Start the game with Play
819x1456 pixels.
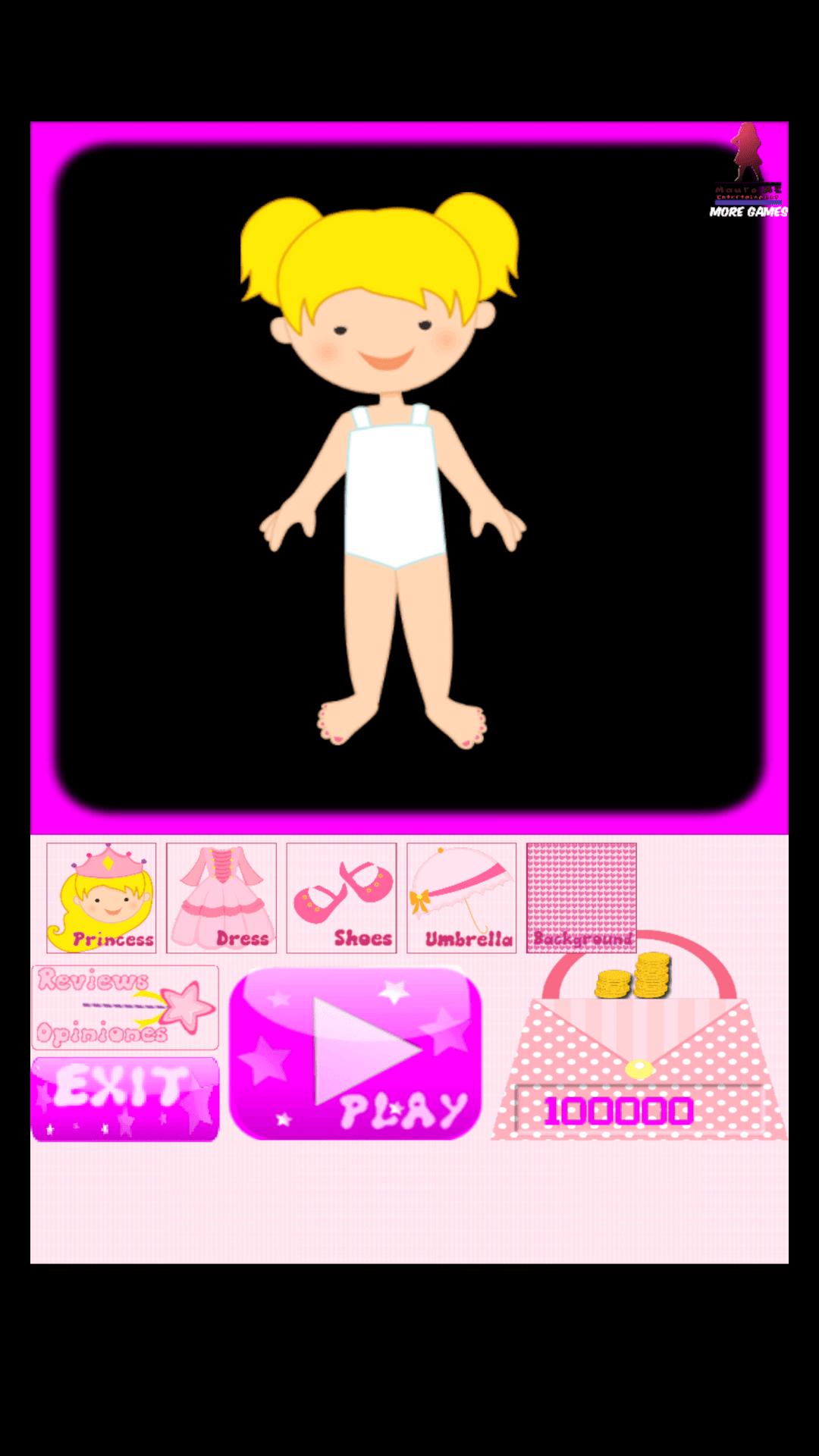click(x=356, y=1054)
